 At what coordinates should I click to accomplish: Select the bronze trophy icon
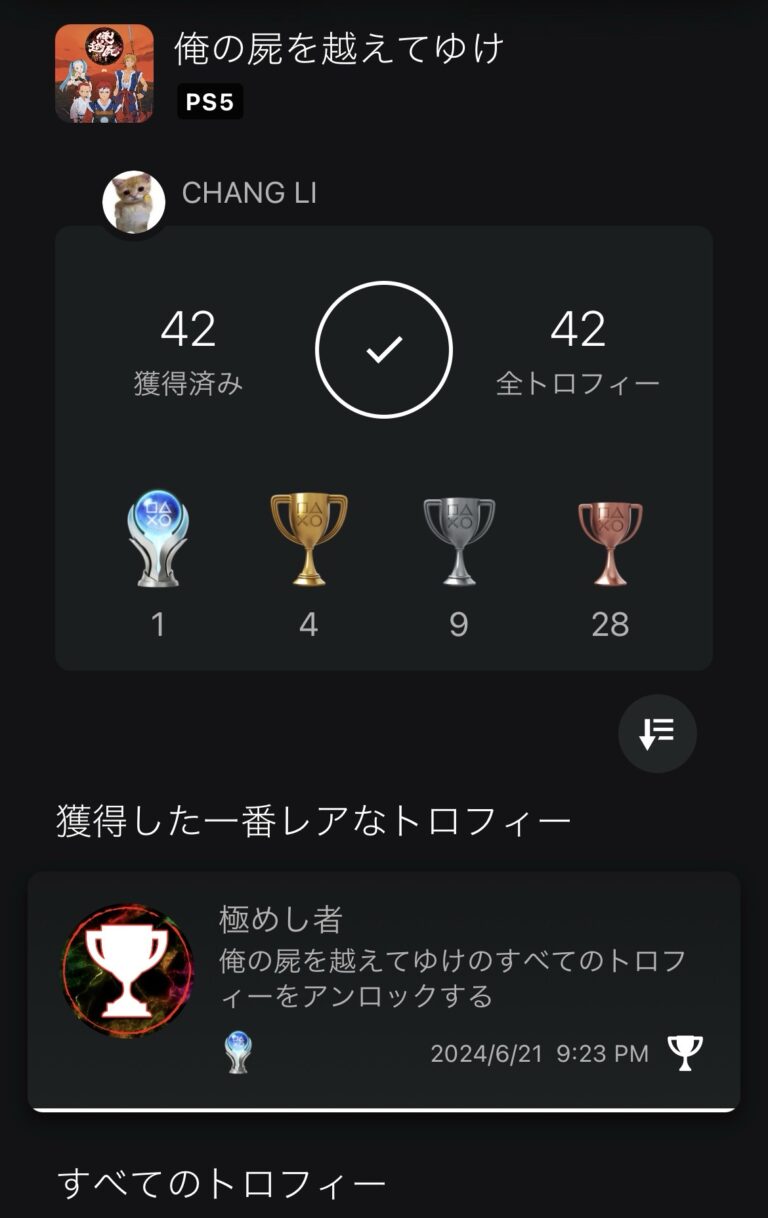coord(609,540)
